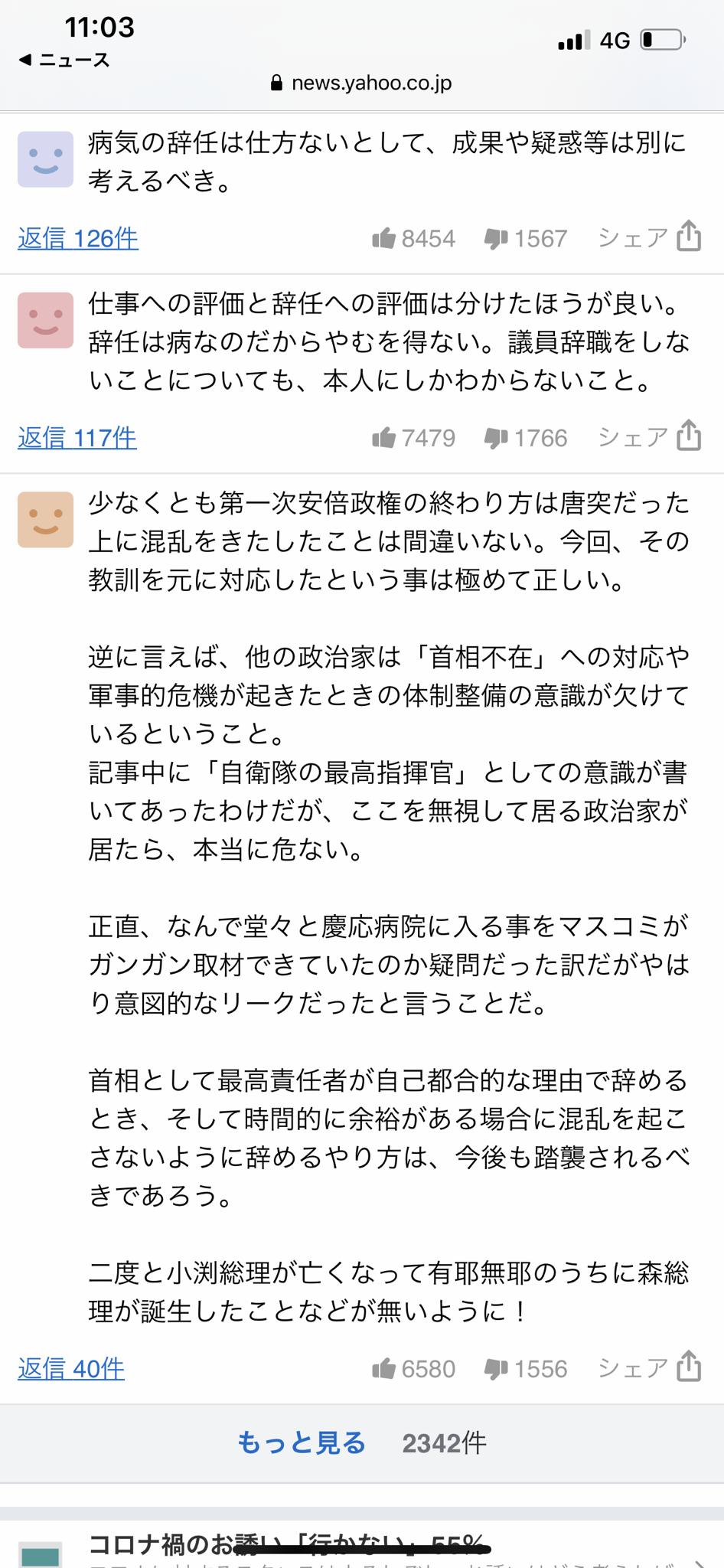Share the comment with 40 replies
This screenshot has width=724, height=1568.
tap(650, 1367)
